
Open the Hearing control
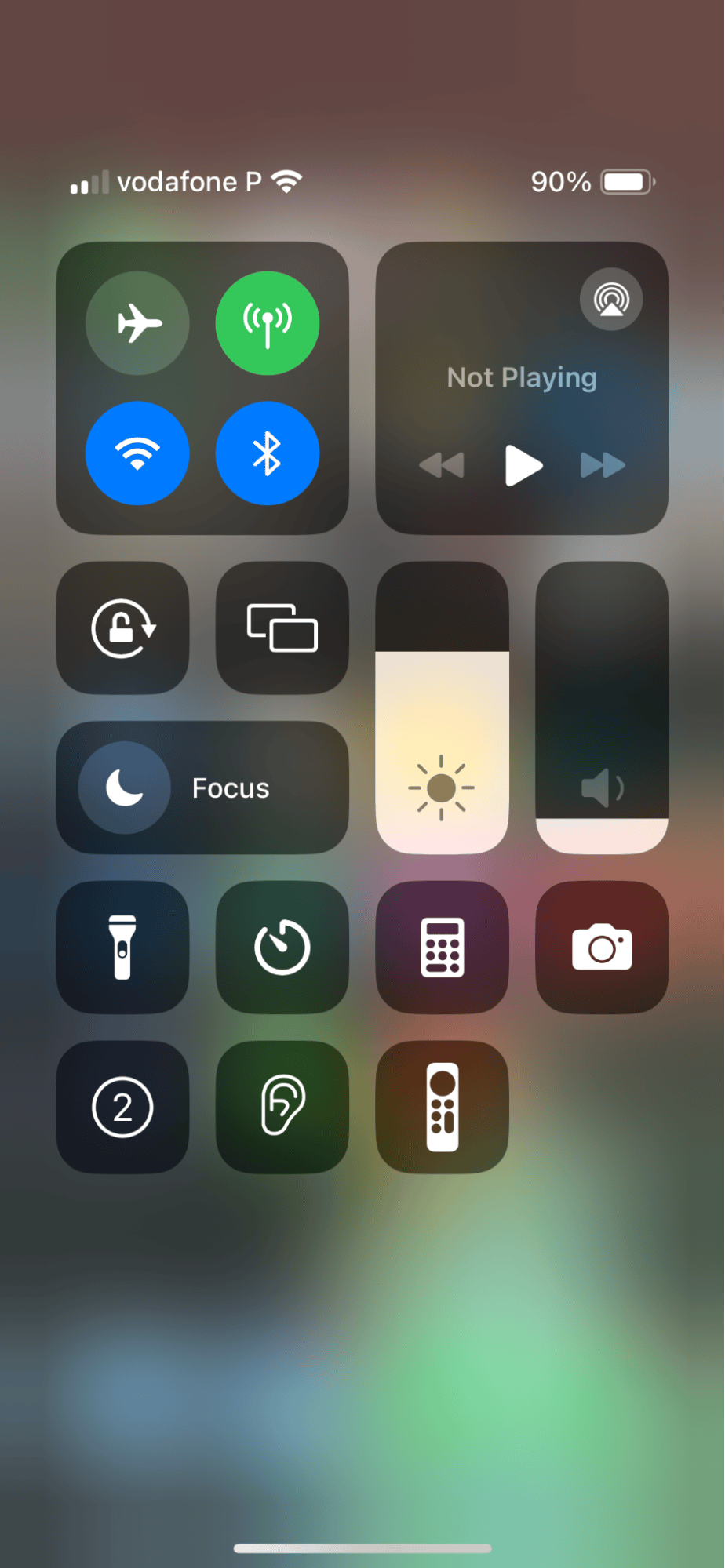(282, 1105)
